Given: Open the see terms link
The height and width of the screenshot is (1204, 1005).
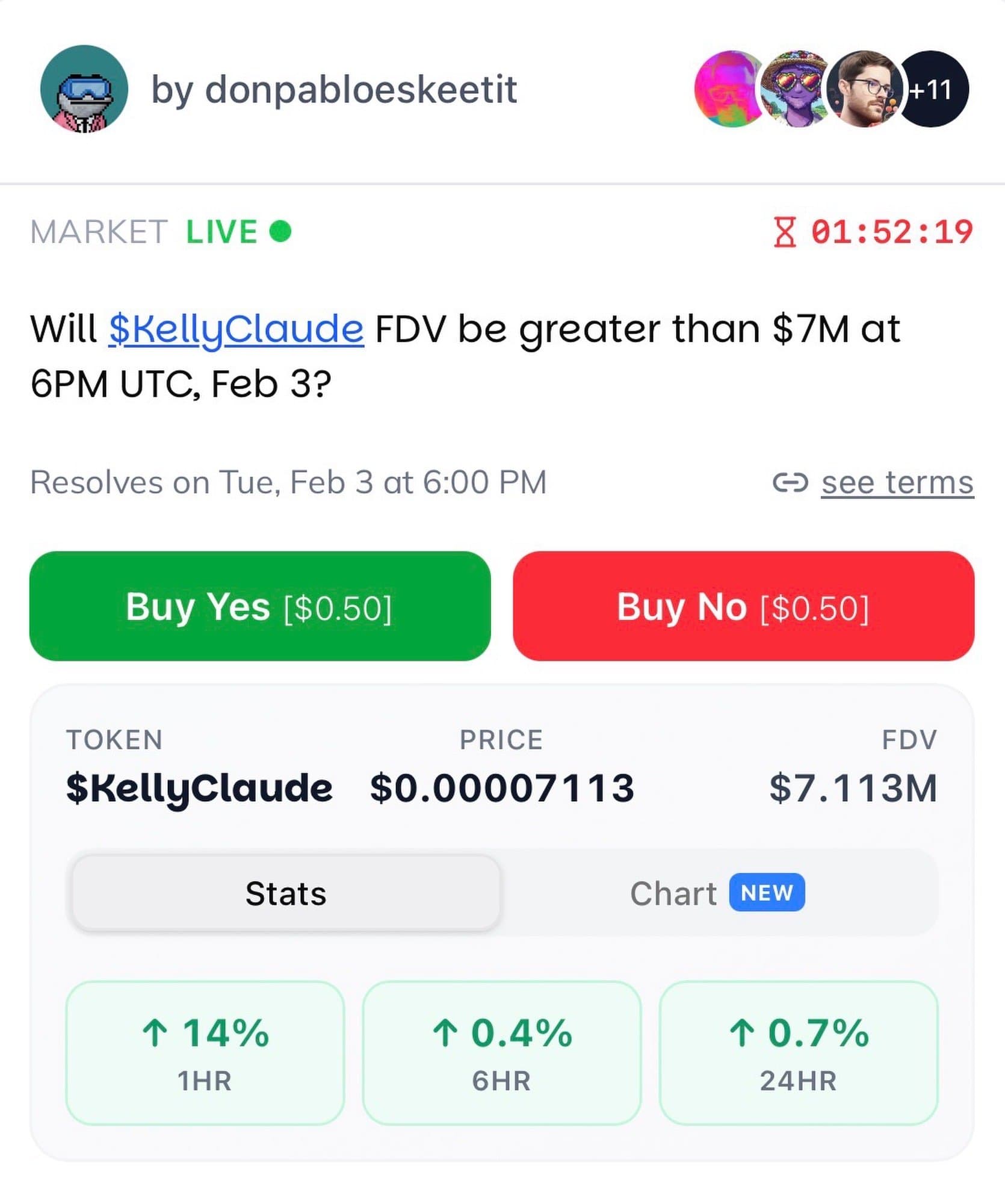Looking at the screenshot, I should tap(897, 482).
